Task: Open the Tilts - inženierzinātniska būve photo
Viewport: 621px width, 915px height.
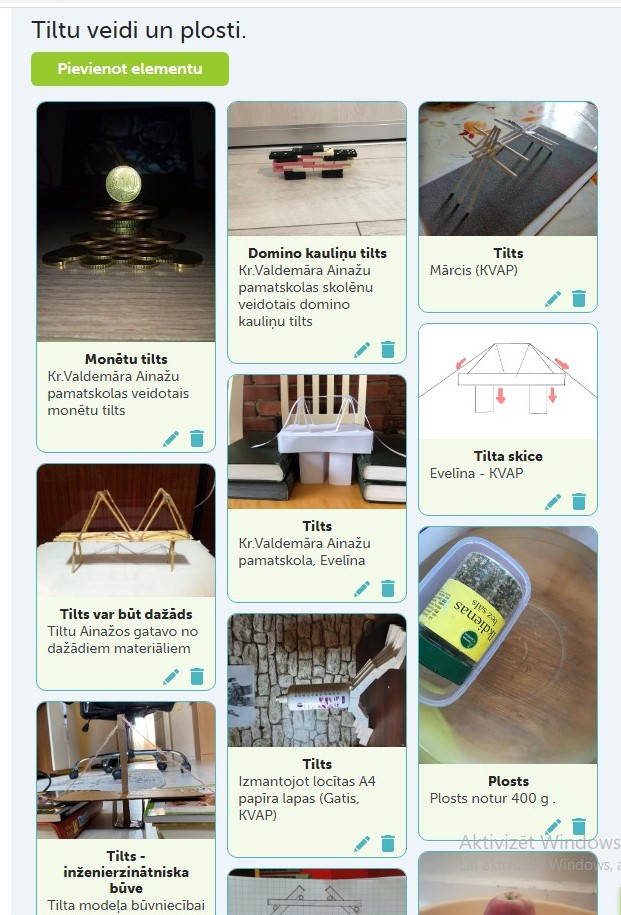Action: [x=126, y=769]
